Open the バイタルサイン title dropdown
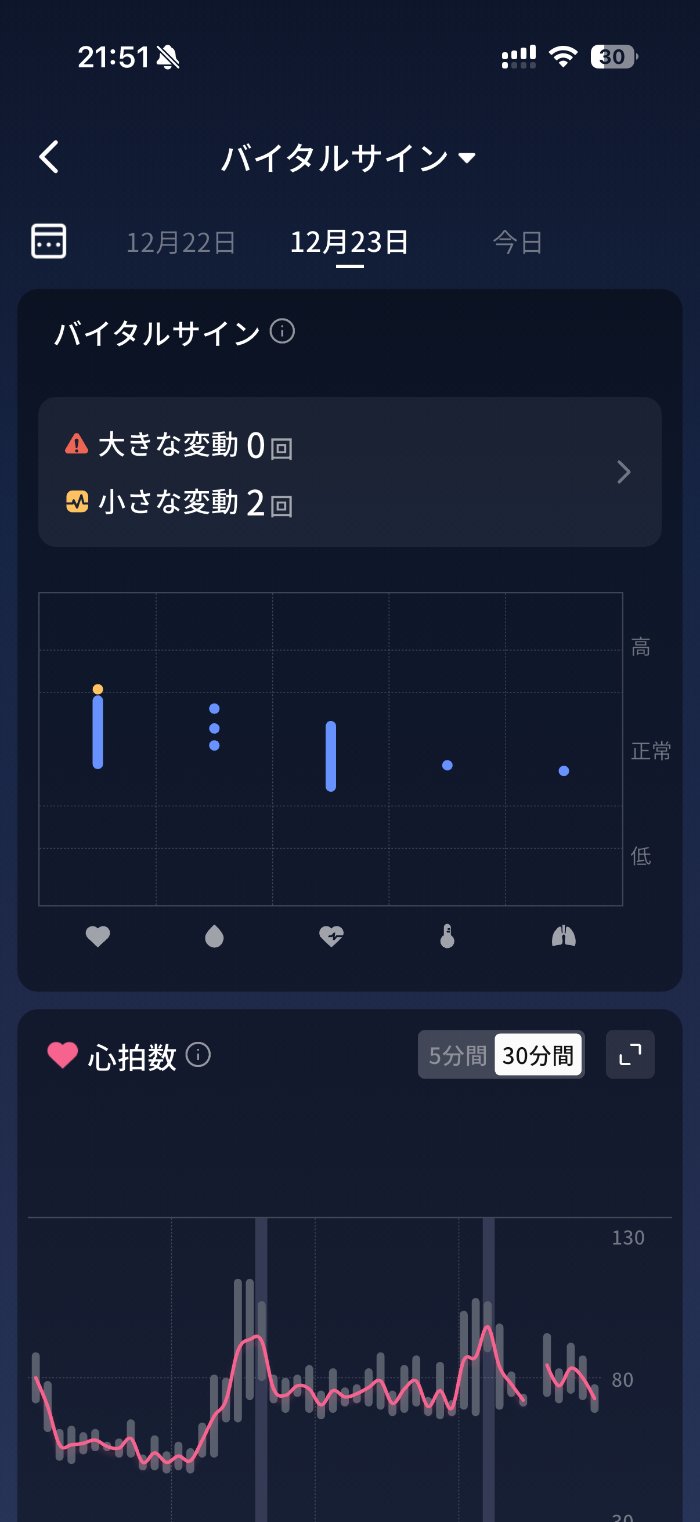 coord(348,158)
